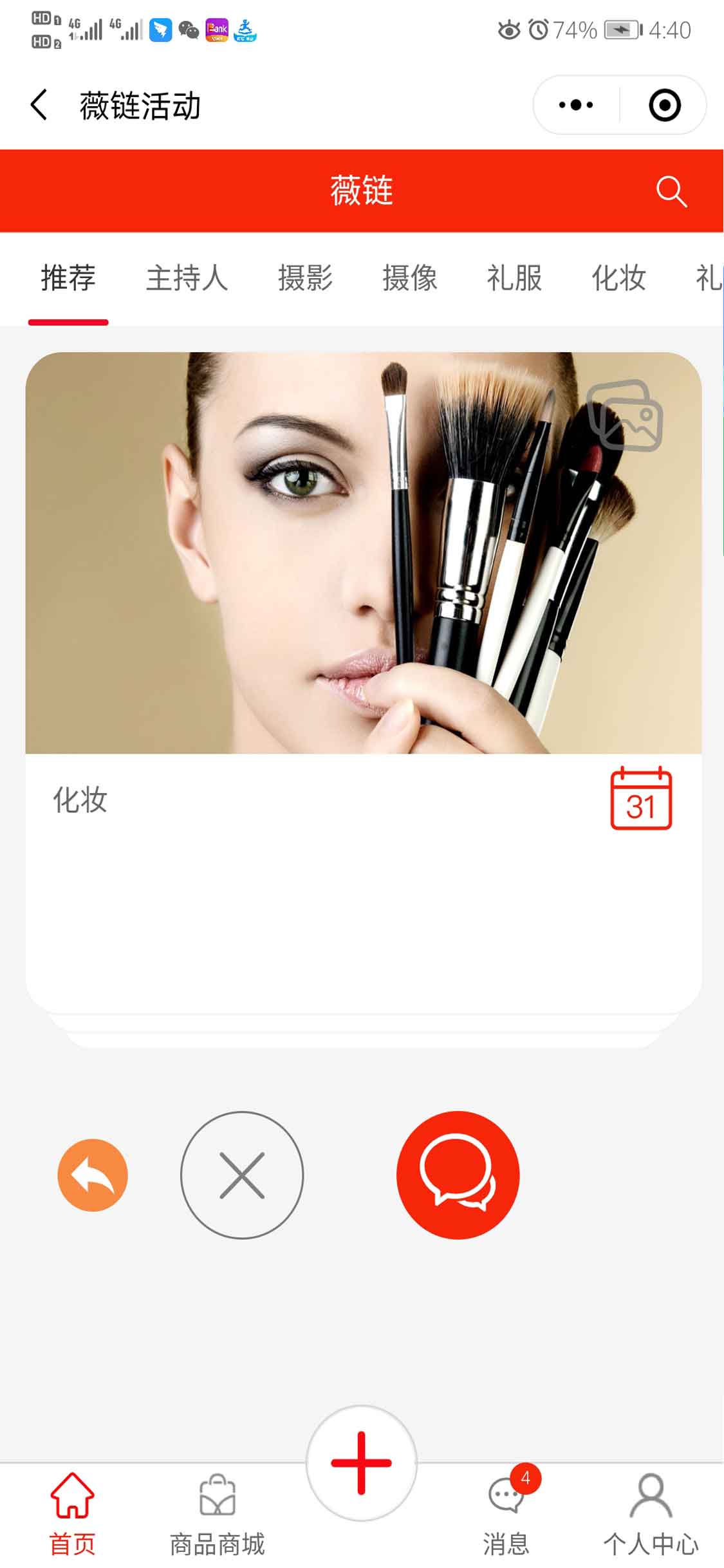View the photo gallery icon on the card
This screenshot has width=724, height=1568.
(626, 415)
